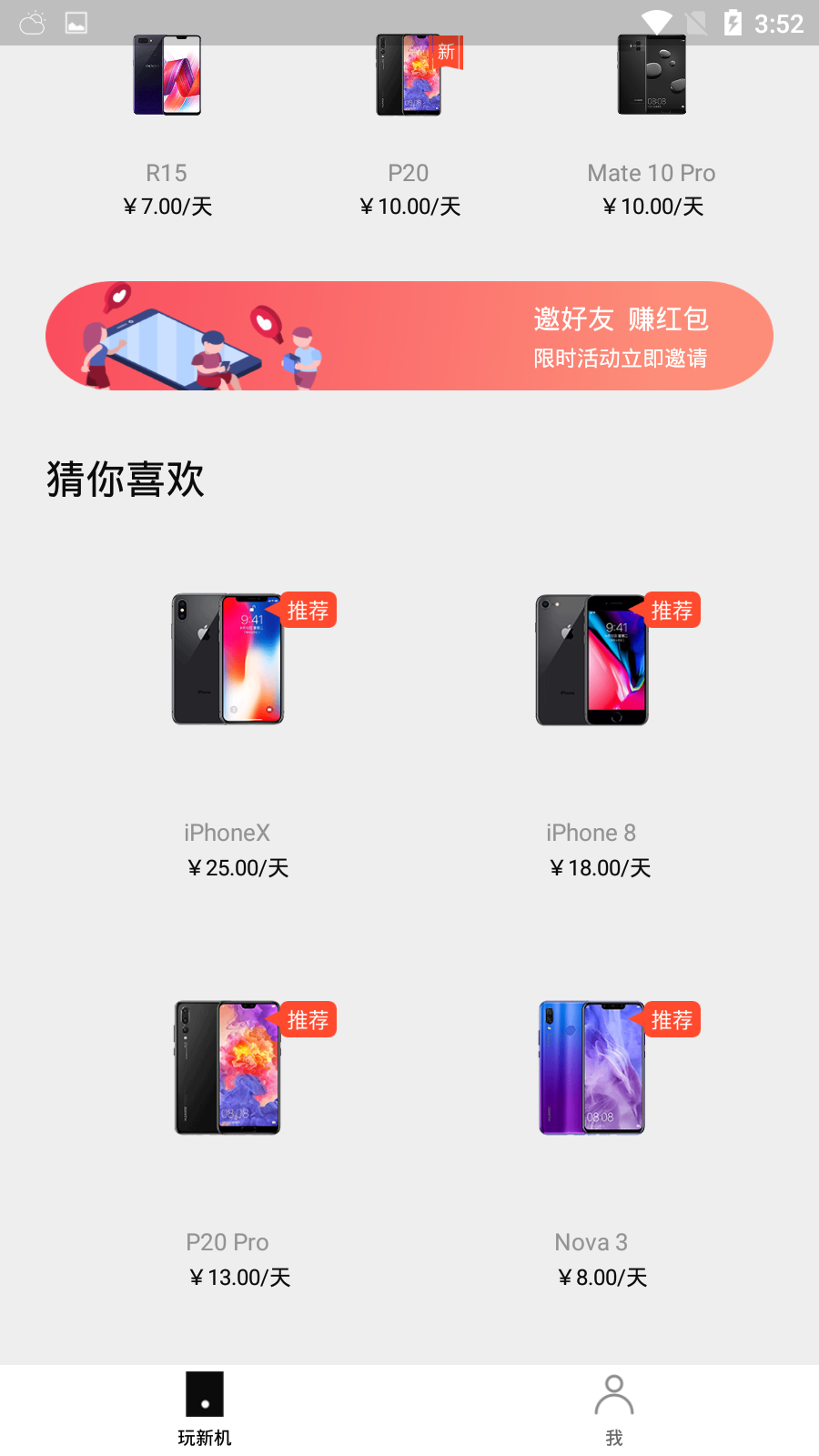Screen dimensions: 819x1456
Task: Tap the gallery icon in the status bar
Action: [76, 23]
